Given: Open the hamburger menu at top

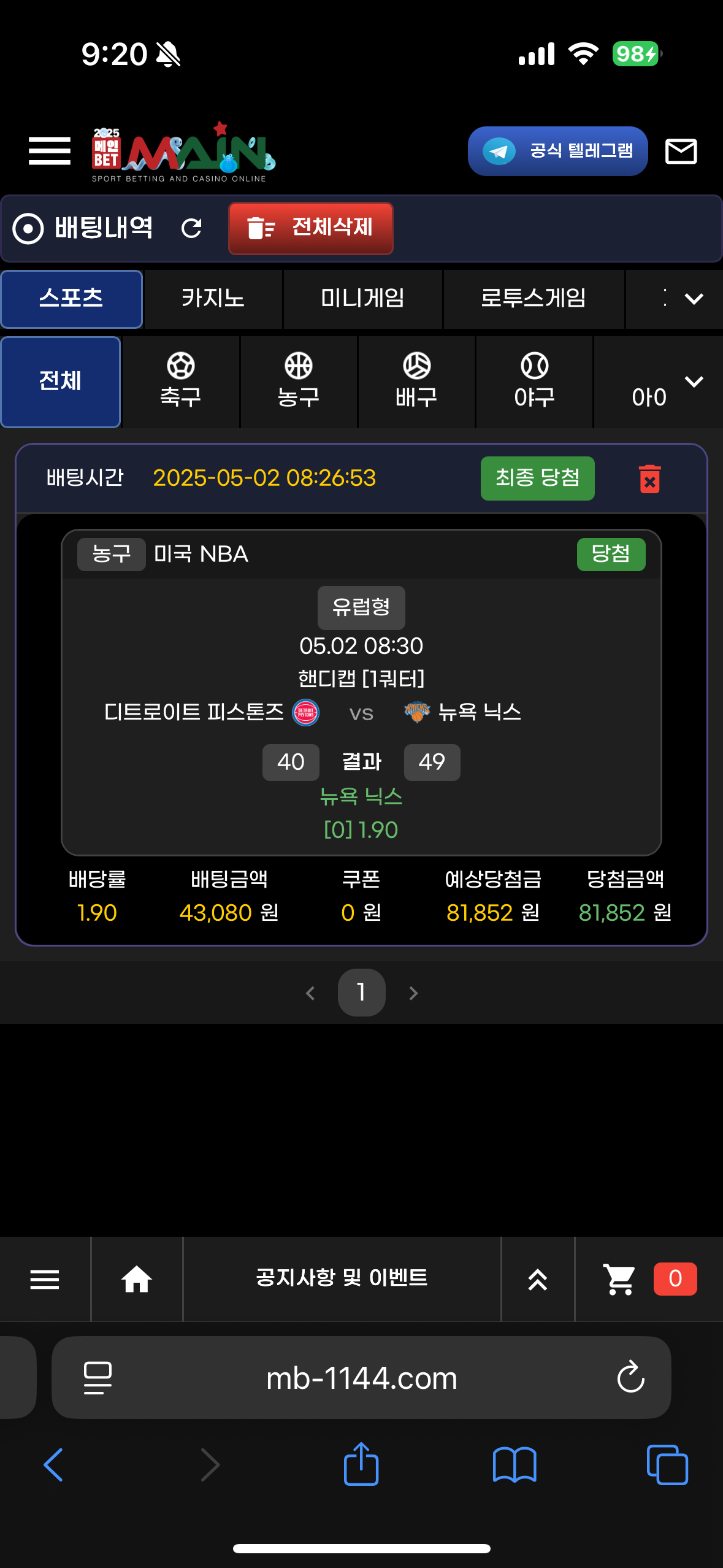Looking at the screenshot, I should (49, 151).
